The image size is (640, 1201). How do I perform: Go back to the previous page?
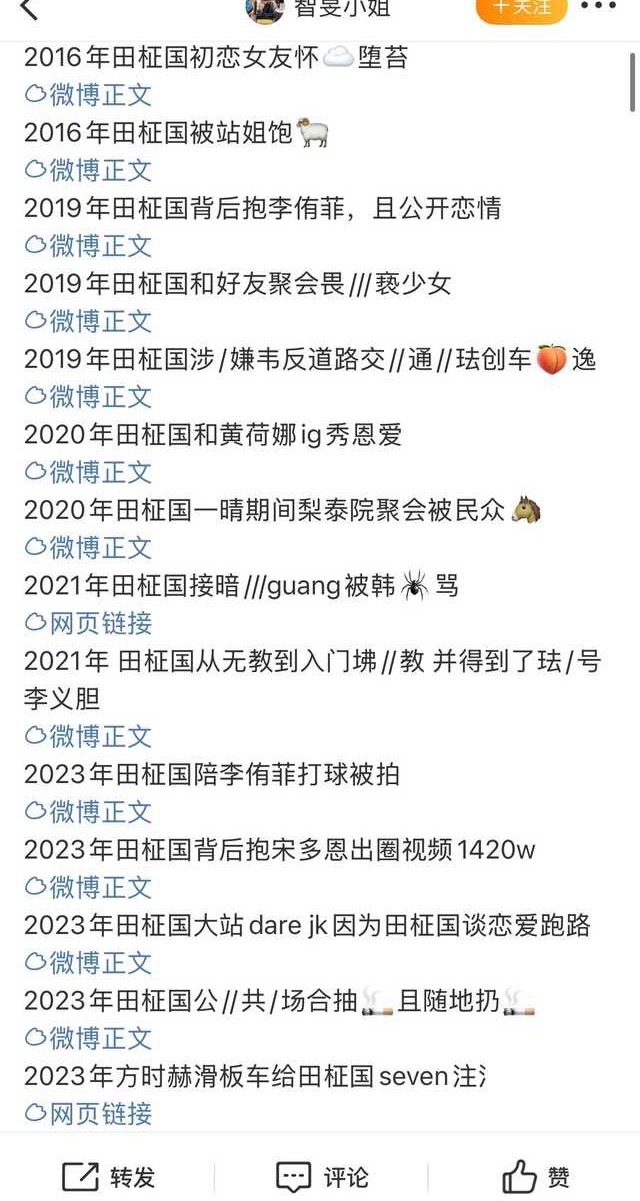pyautogui.click(x=28, y=9)
